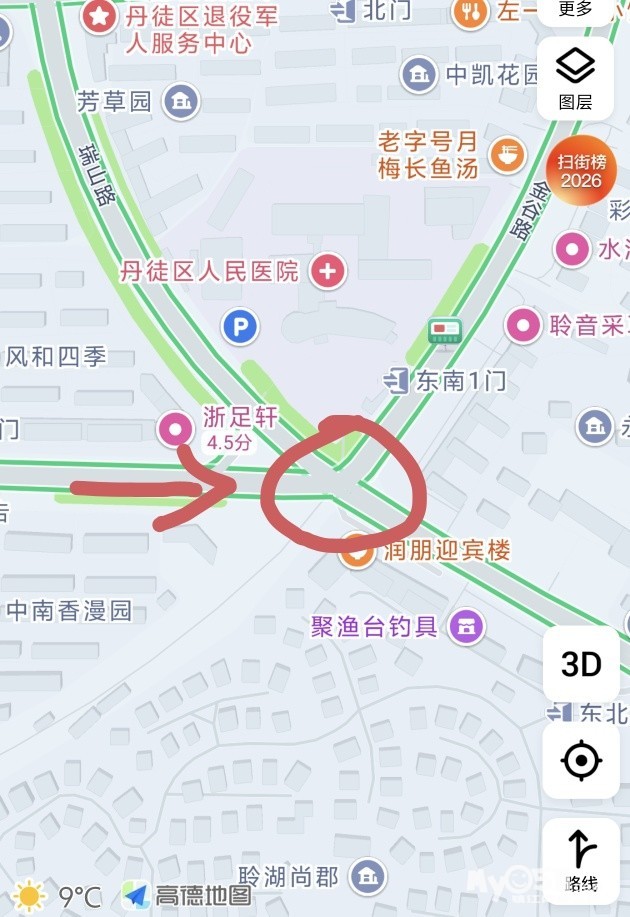630x917 pixels.
Task: Tap the blue parking marker
Action: [240, 326]
